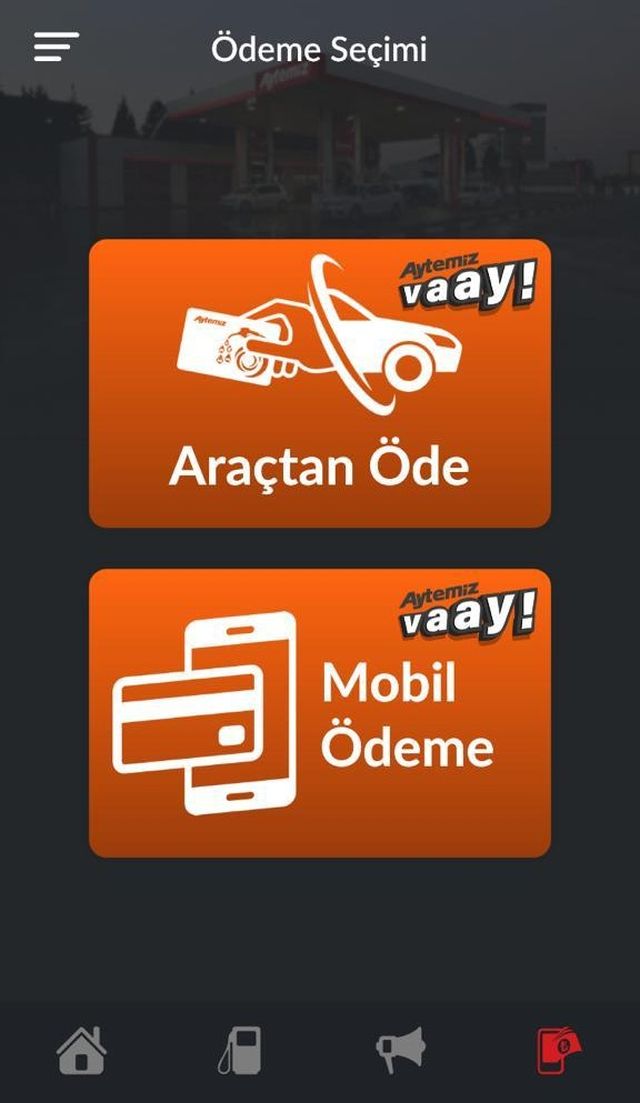Open the megaphone campaigns tab
This screenshot has height=1103, width=640.
400,1050
